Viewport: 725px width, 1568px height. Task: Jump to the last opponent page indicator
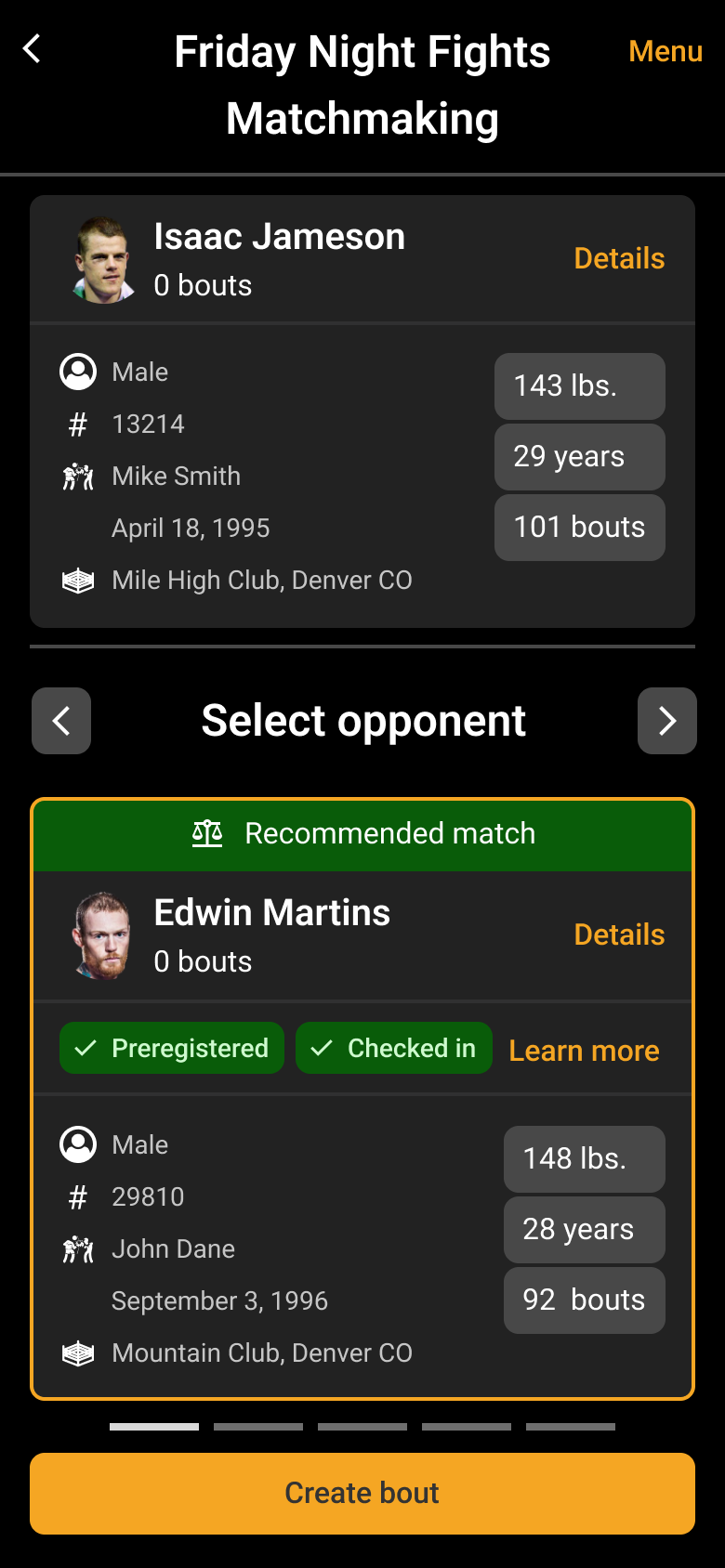click(571, 1427)
